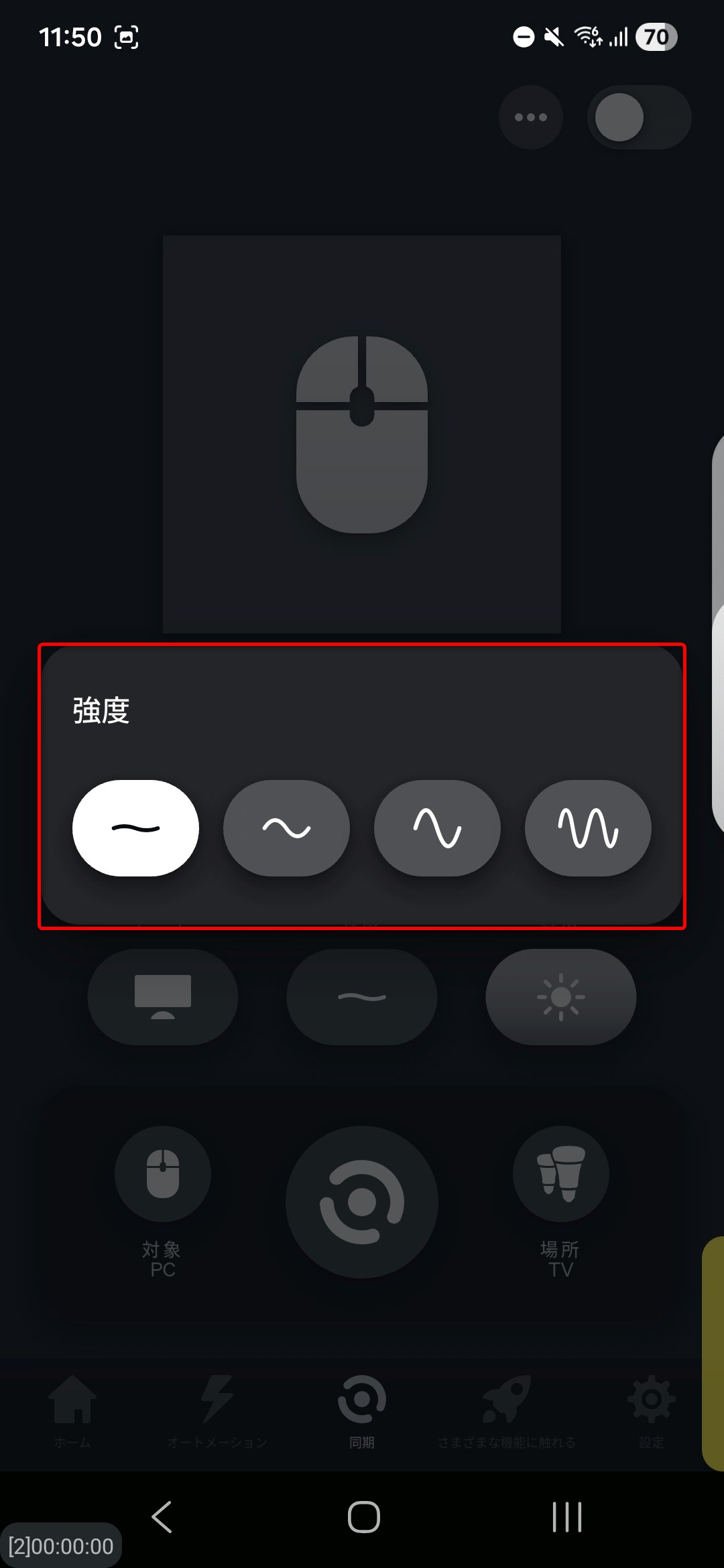Tap the wave icon between monitor and brightness
Viewport: 724px width, 1568px height.
361,996
